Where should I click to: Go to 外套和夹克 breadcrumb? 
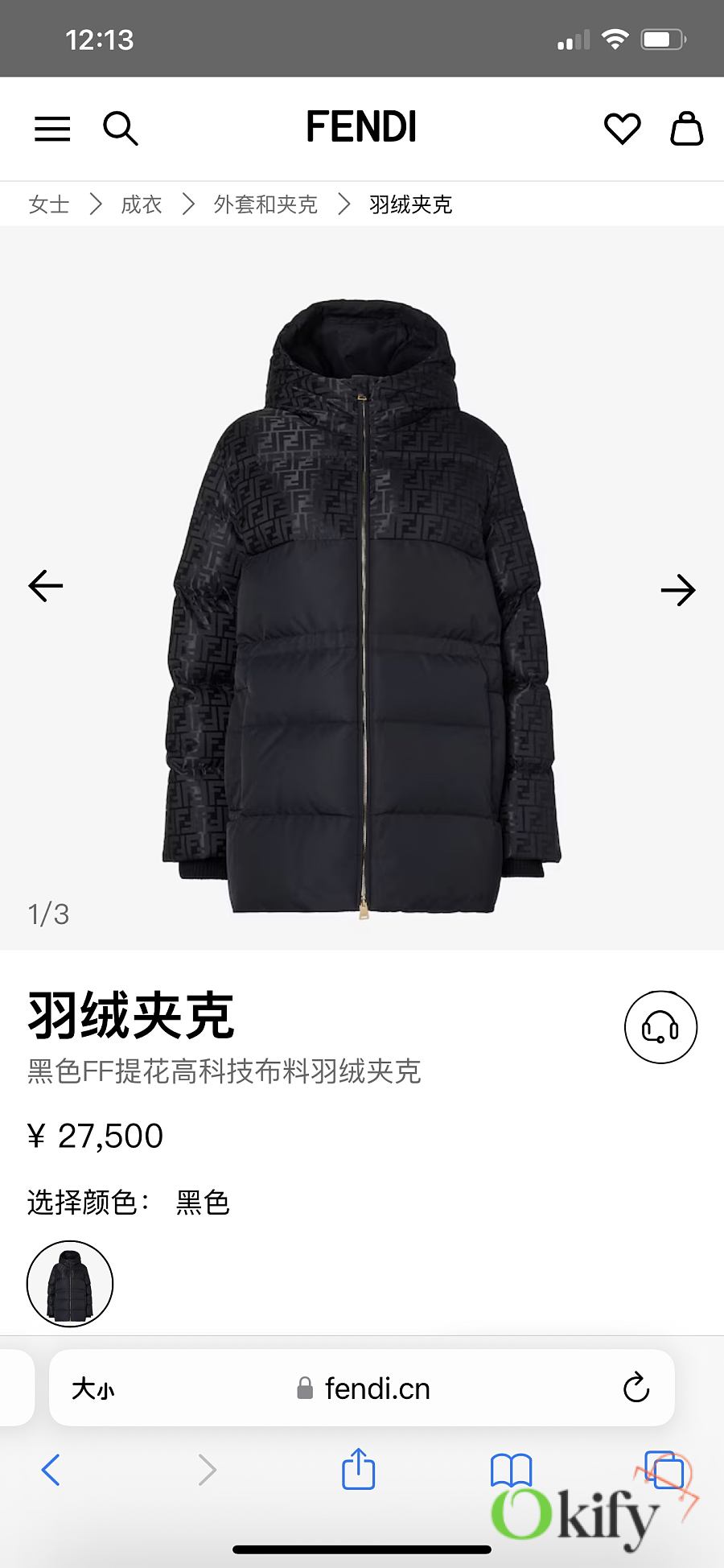tap(265, 204)
